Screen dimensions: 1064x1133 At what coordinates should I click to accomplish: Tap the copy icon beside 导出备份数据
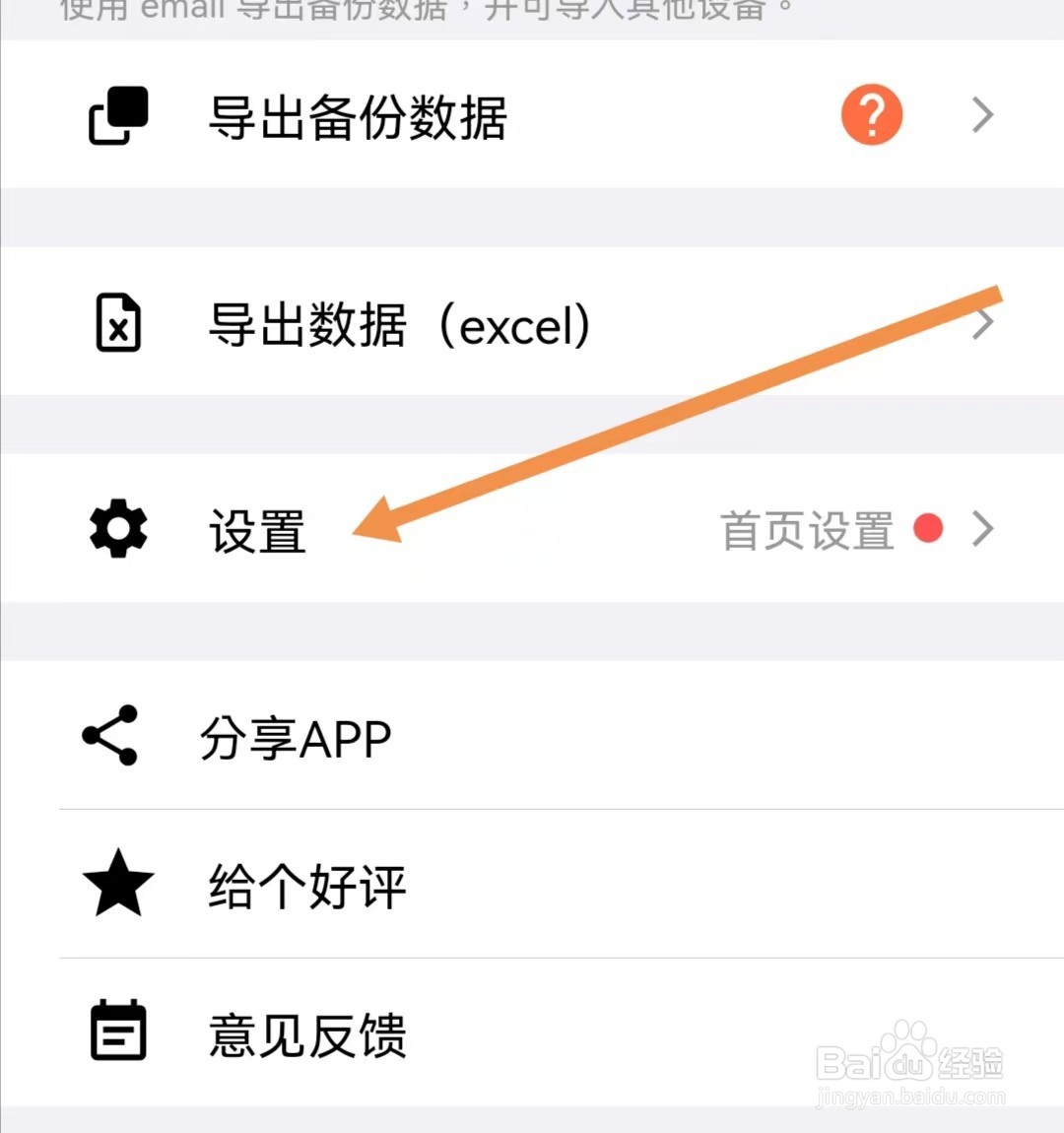118,115
